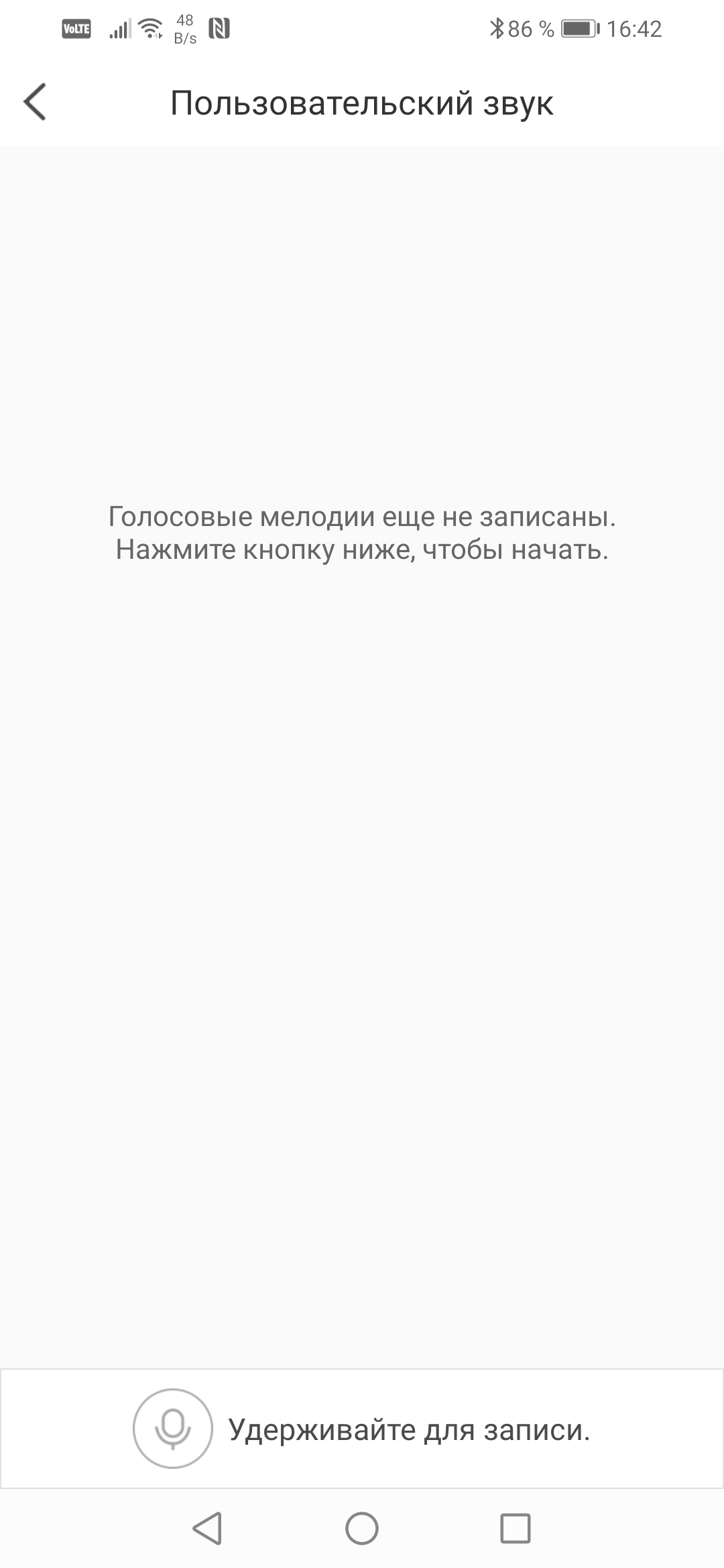
Task: Open recent apps overview
Action: pos(516,1528)
